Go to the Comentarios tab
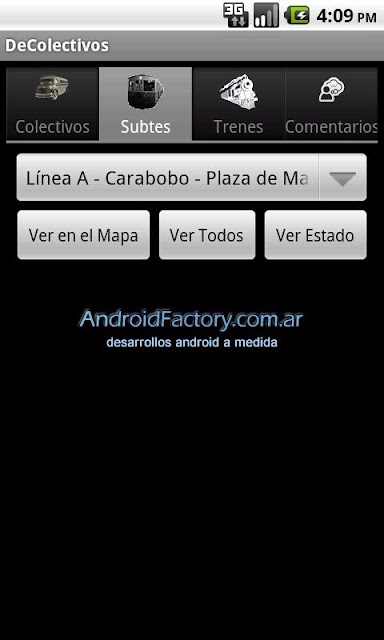Screen dimensions: 384x640 click(331, 104)
